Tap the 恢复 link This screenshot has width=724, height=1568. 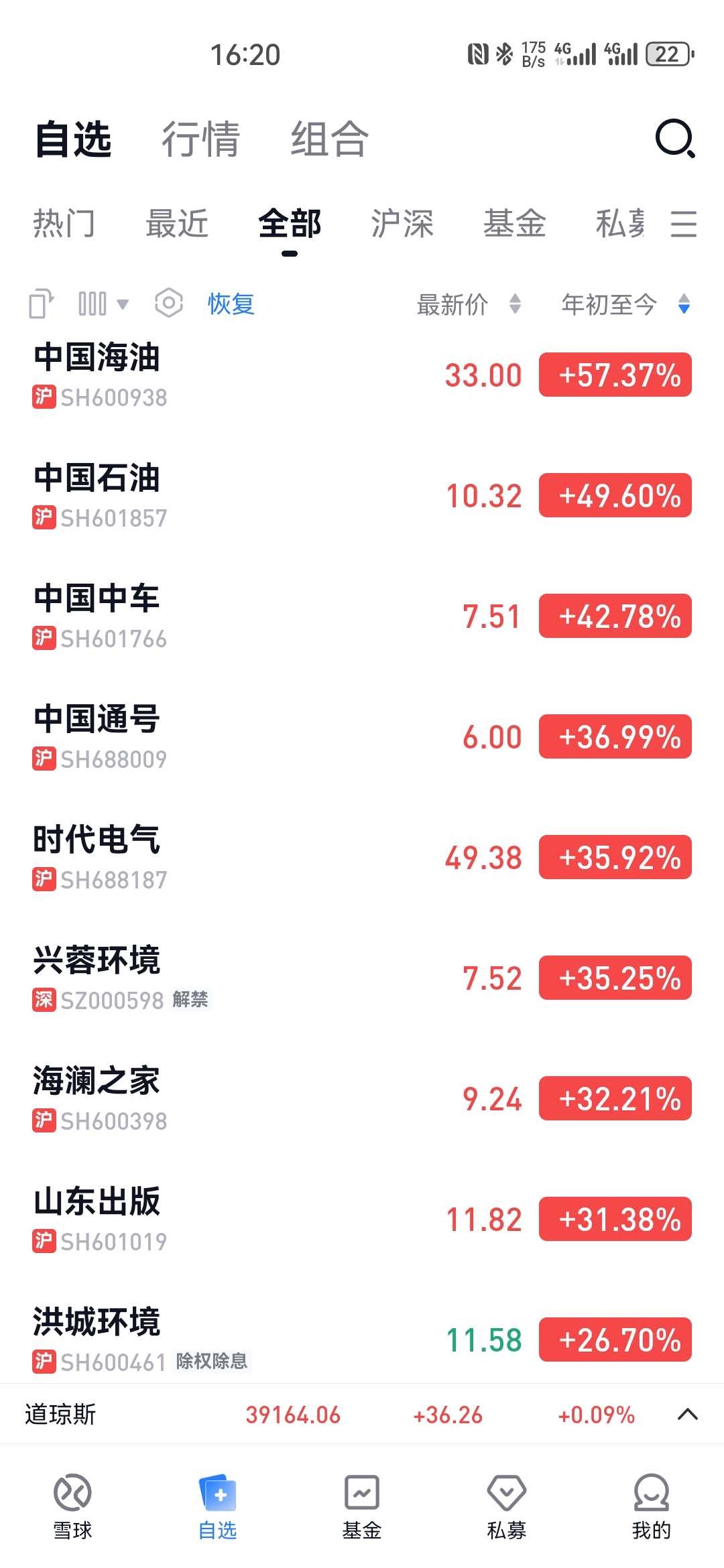pyautogui.click(x=231, y=304)
